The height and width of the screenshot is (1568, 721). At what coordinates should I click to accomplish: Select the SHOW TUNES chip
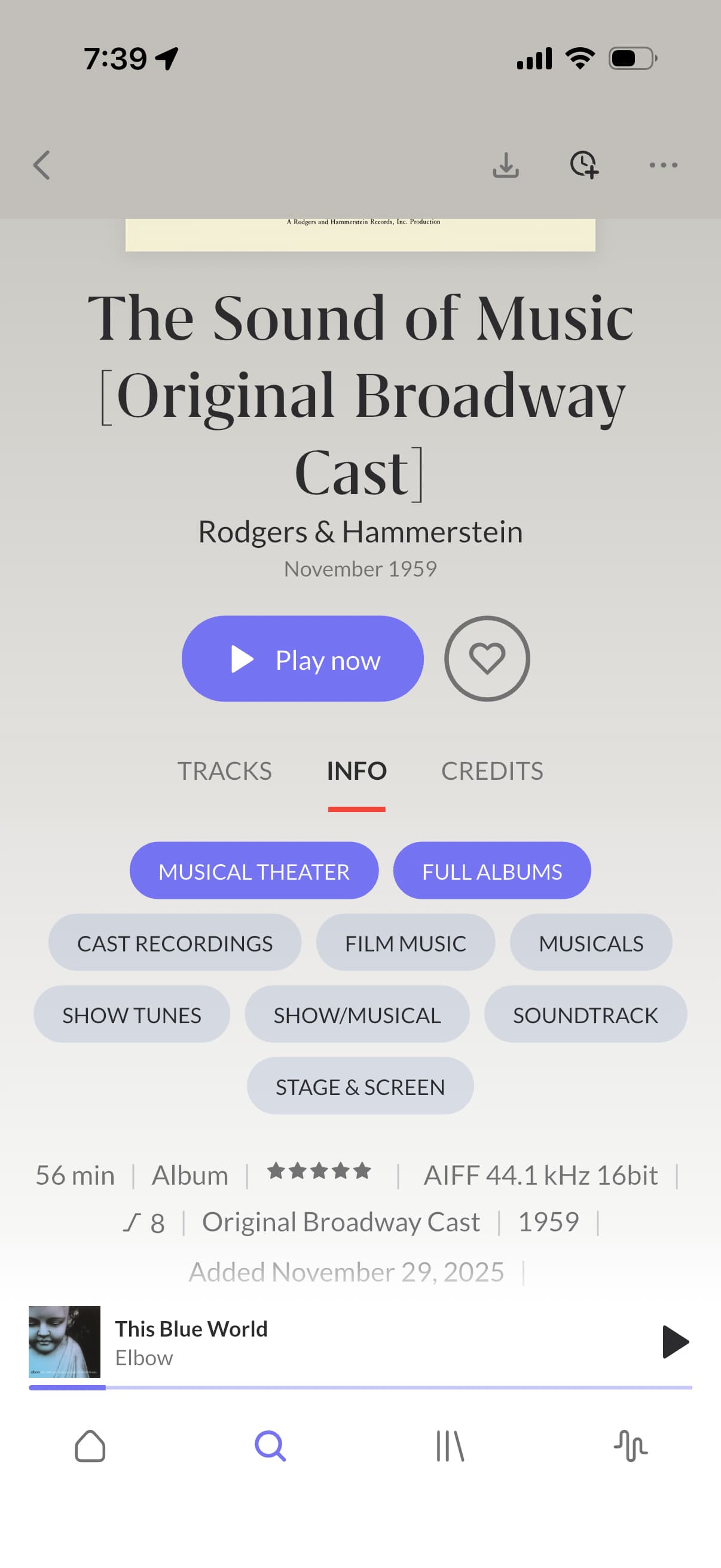132,1015
